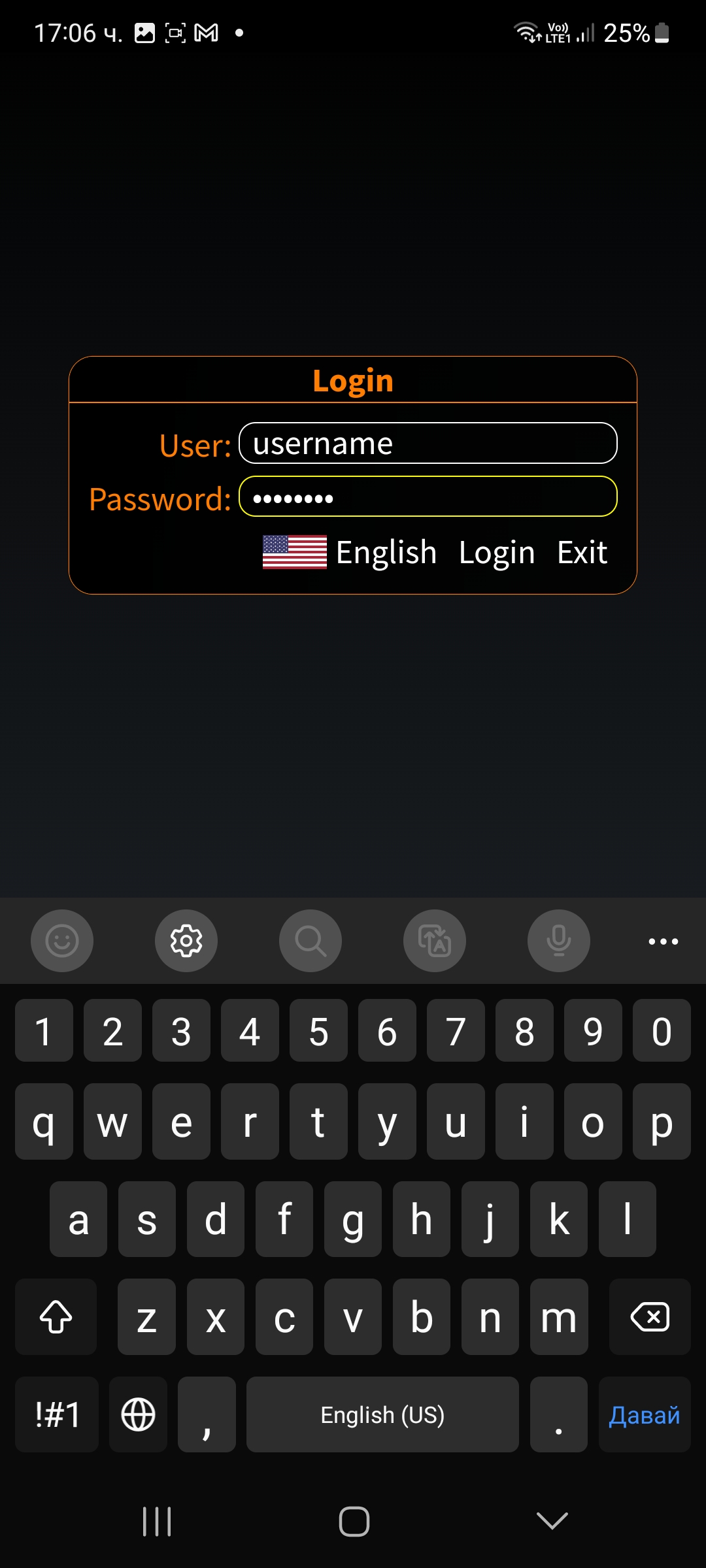Change language via the English flag selector

[350, 552]
